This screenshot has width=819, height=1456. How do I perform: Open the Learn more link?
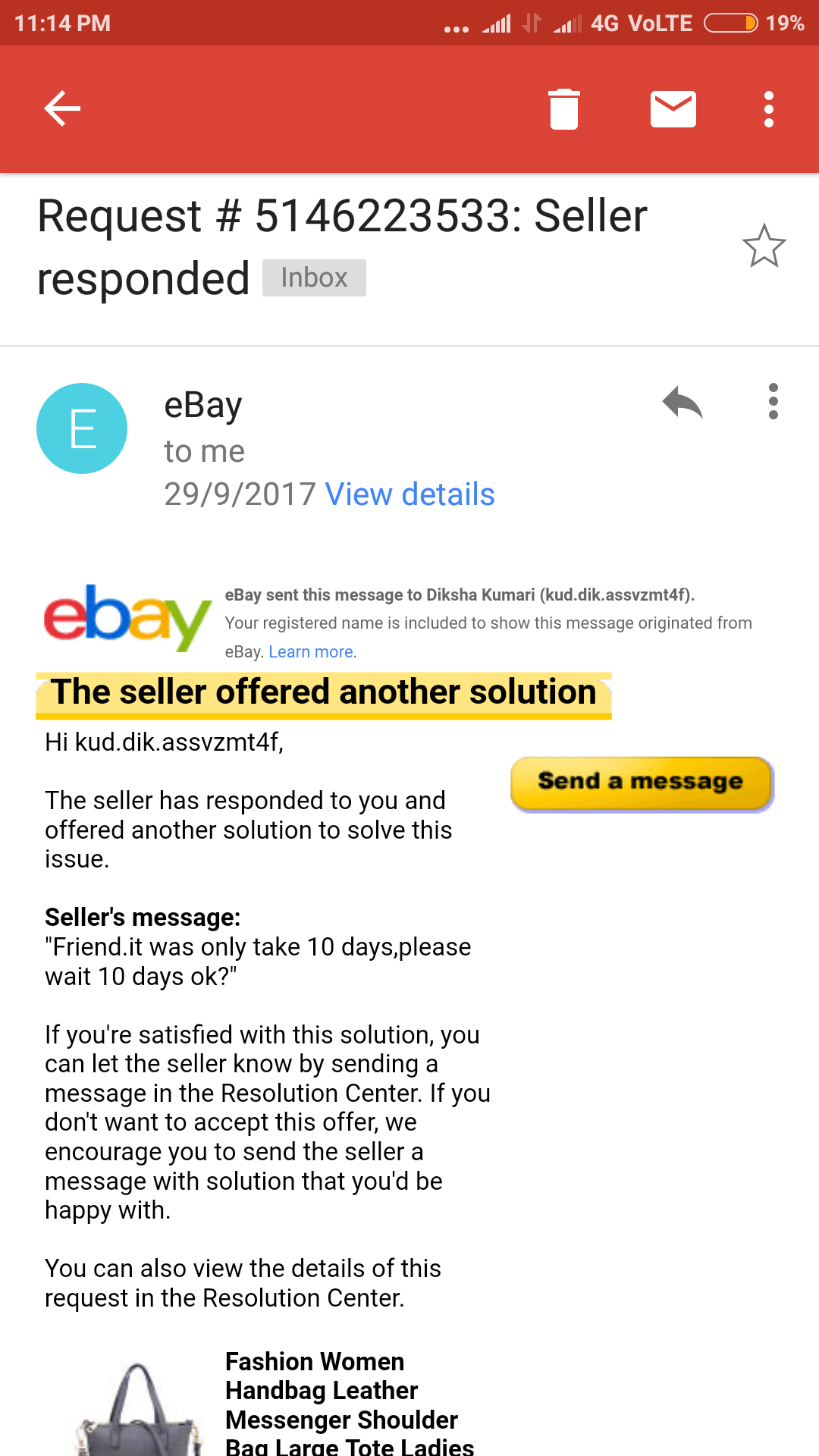pyautogui.click(x=311, y=651)
